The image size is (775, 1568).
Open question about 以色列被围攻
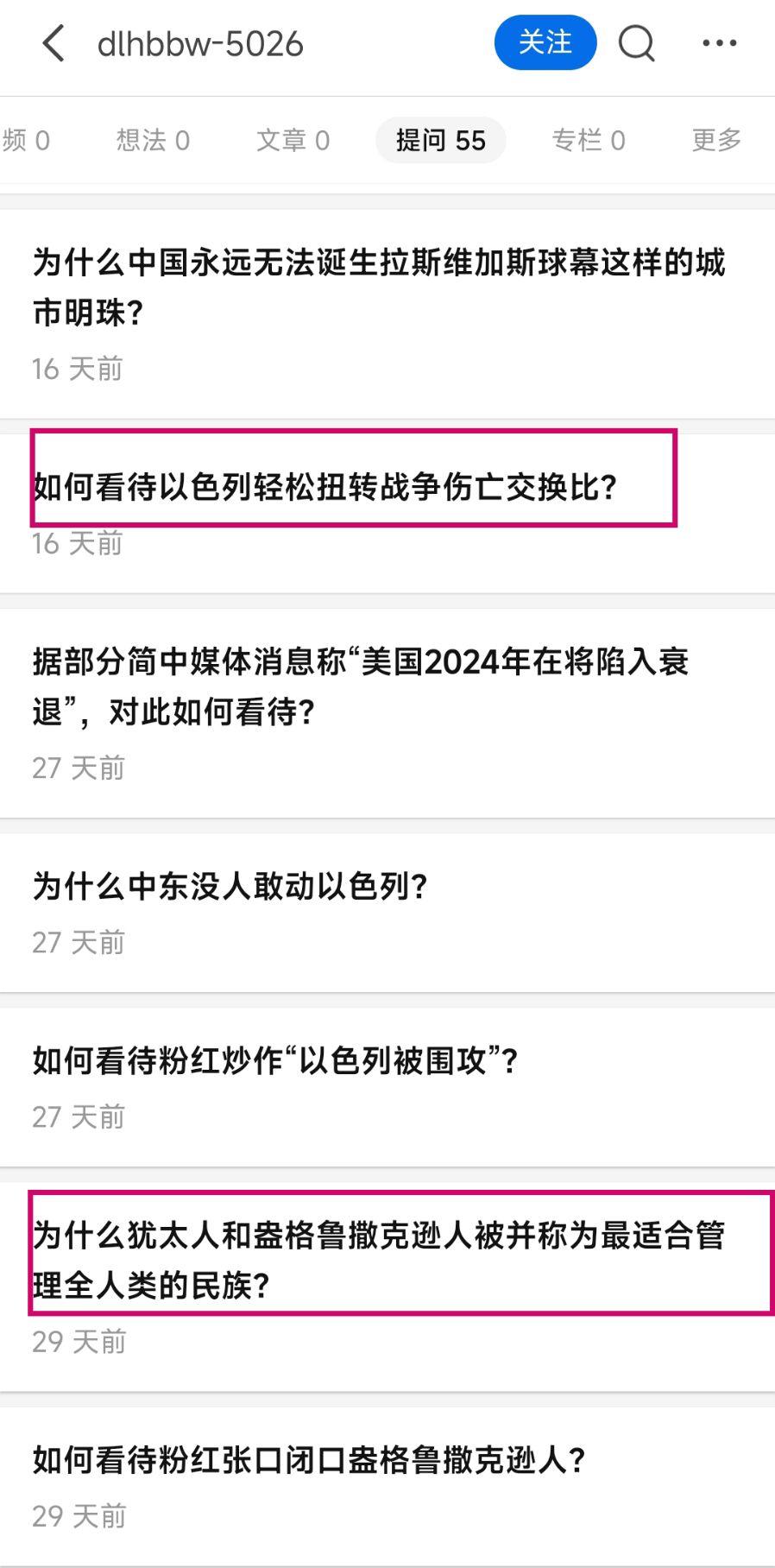coord(275,1060)
